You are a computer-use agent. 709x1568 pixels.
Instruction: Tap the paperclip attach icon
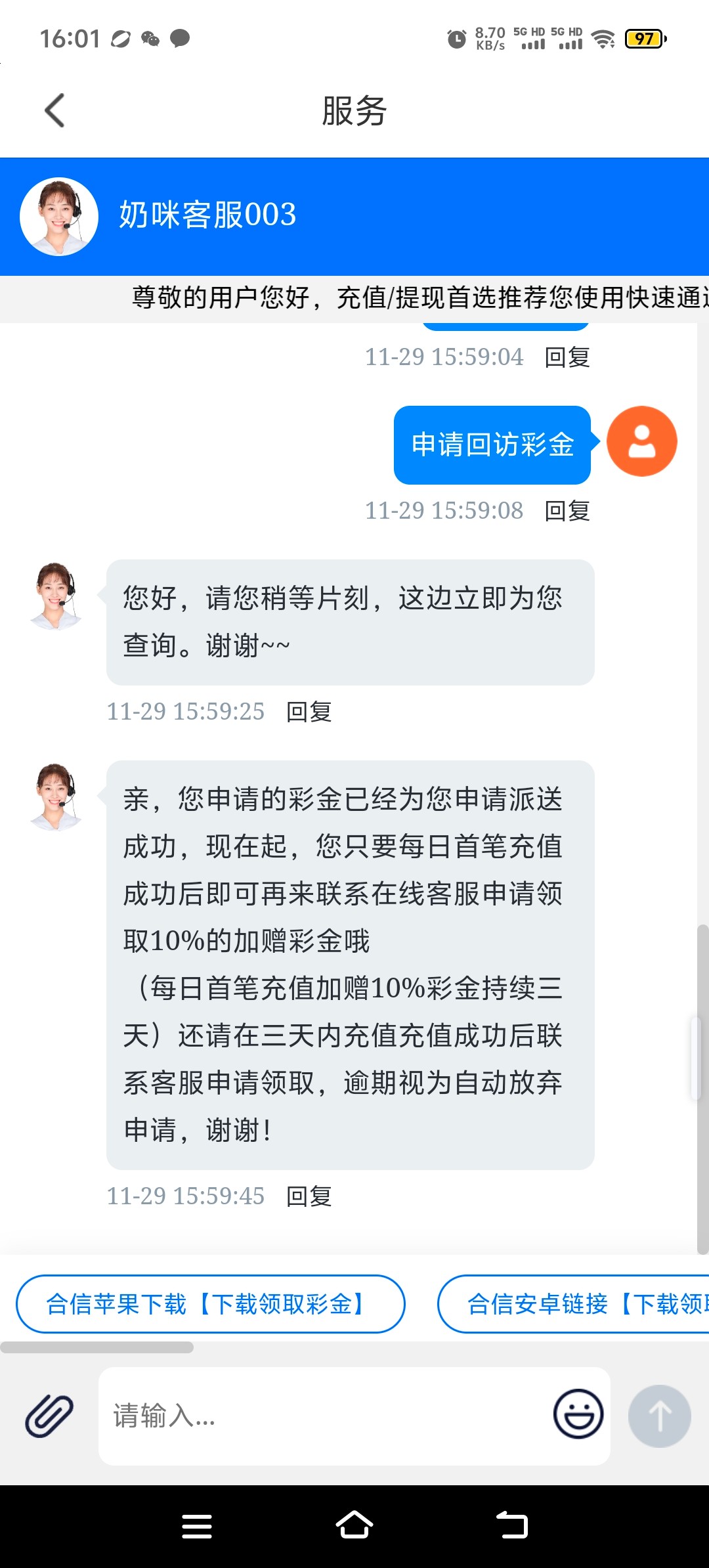tap(49, 1416)
